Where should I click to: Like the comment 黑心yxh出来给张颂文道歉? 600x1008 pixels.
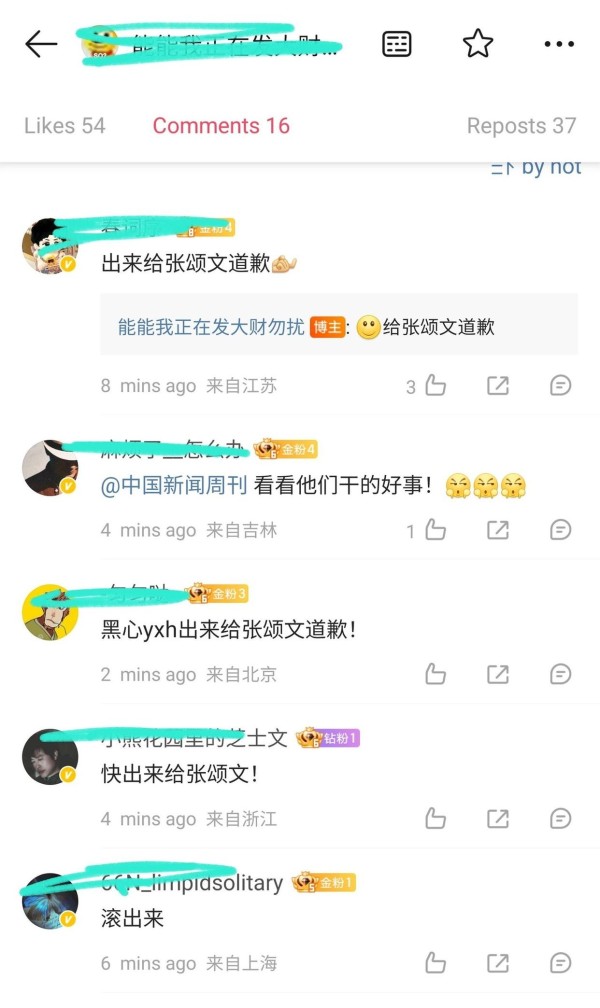[435, 675]
